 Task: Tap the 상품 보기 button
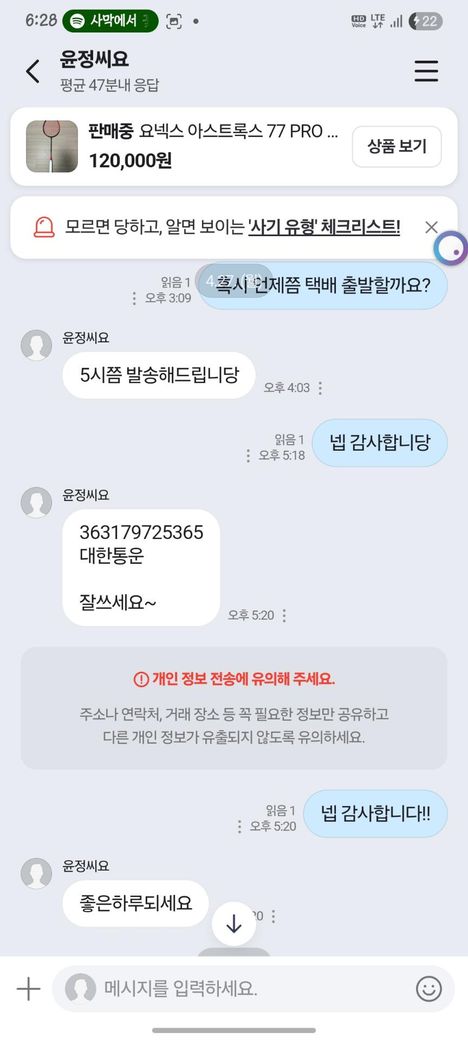click(396, 146)
